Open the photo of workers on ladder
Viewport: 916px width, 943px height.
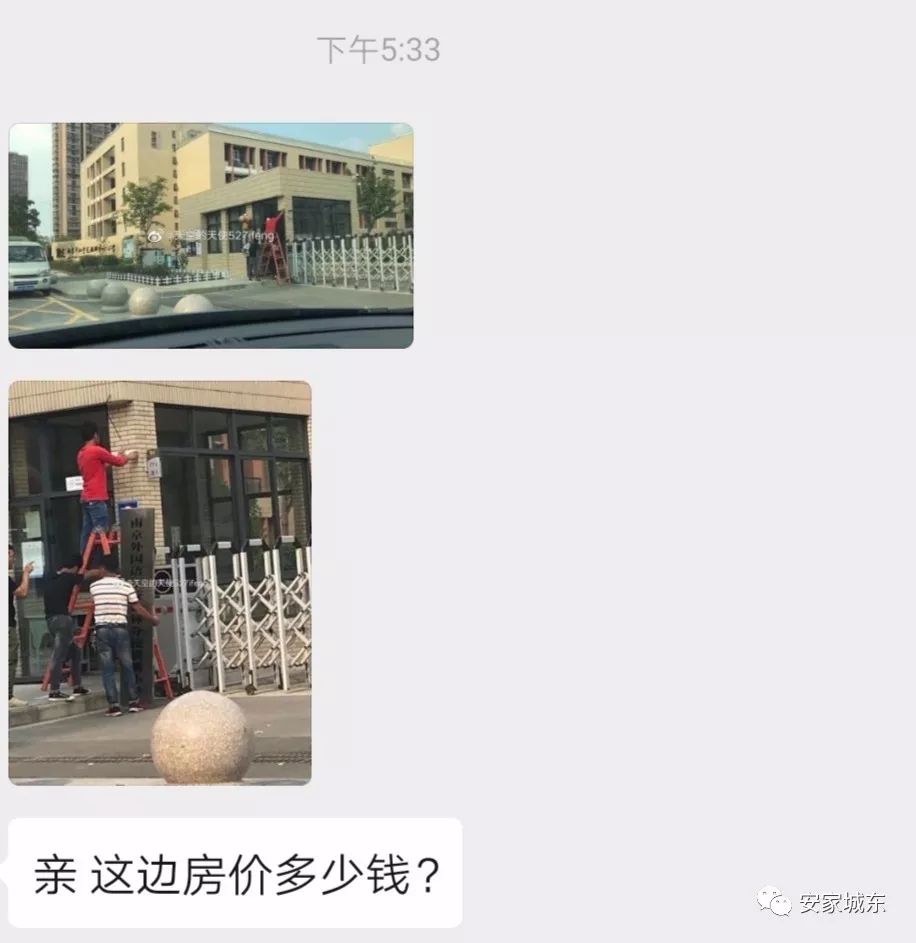[x=160, y=582]
